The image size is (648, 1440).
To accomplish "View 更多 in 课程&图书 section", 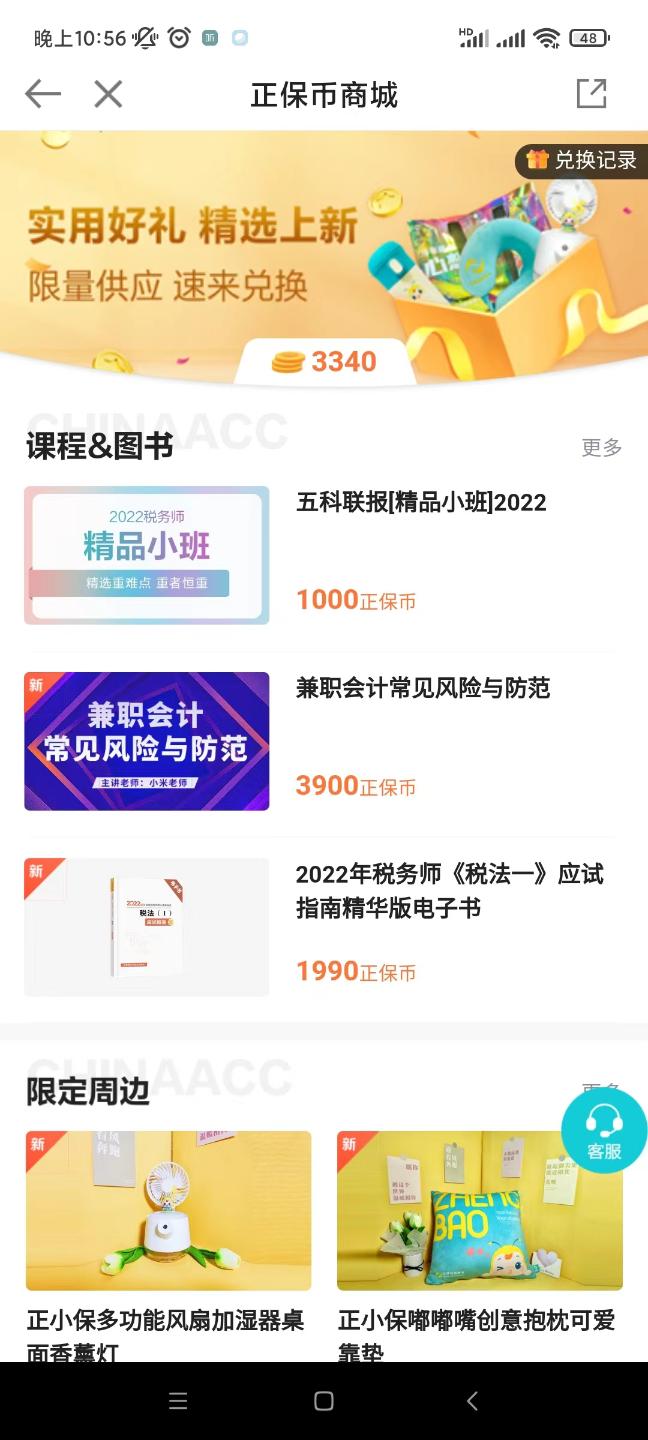I will (x=601, y=447).
